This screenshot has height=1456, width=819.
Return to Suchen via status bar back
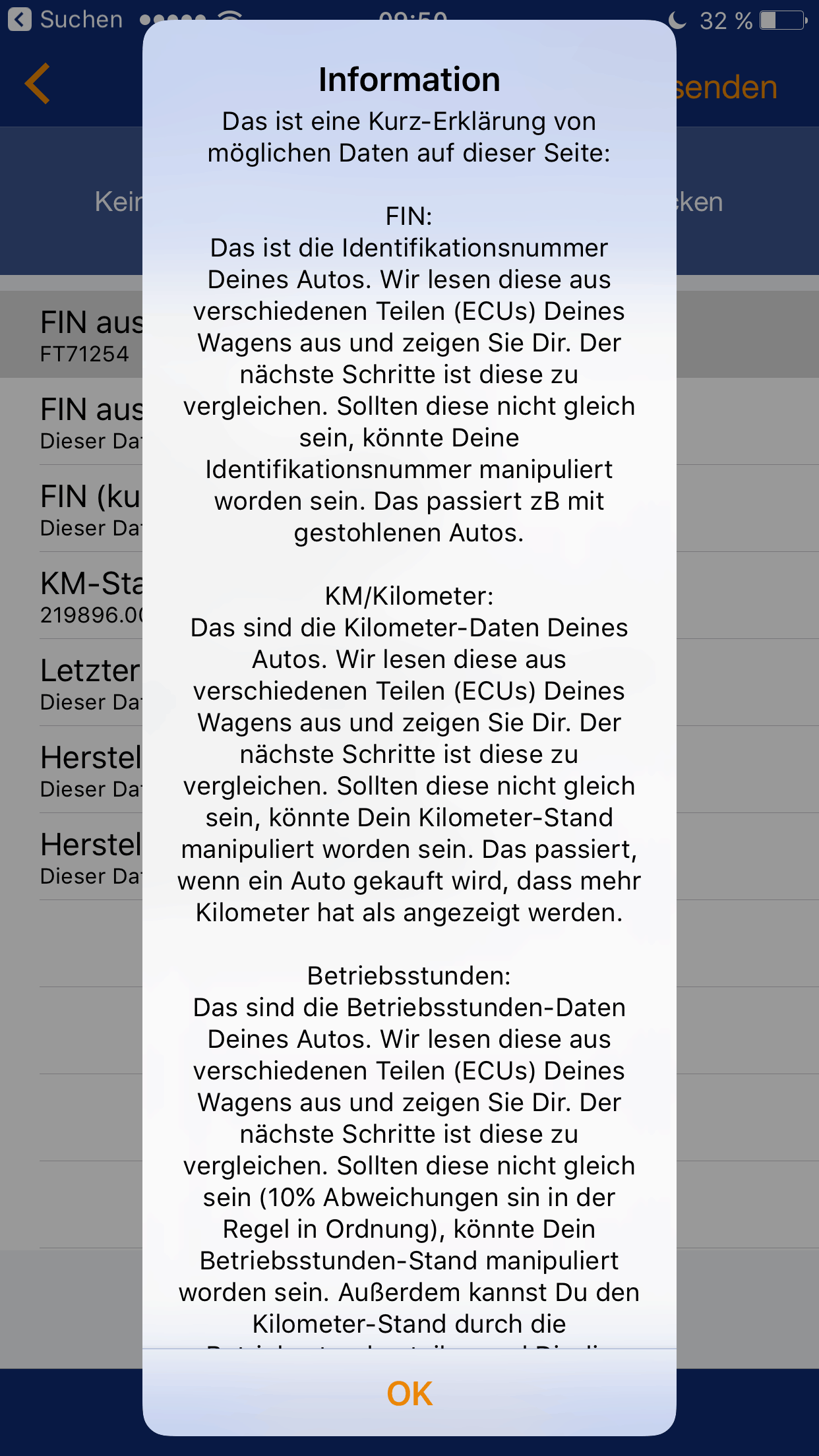(65, 20)
